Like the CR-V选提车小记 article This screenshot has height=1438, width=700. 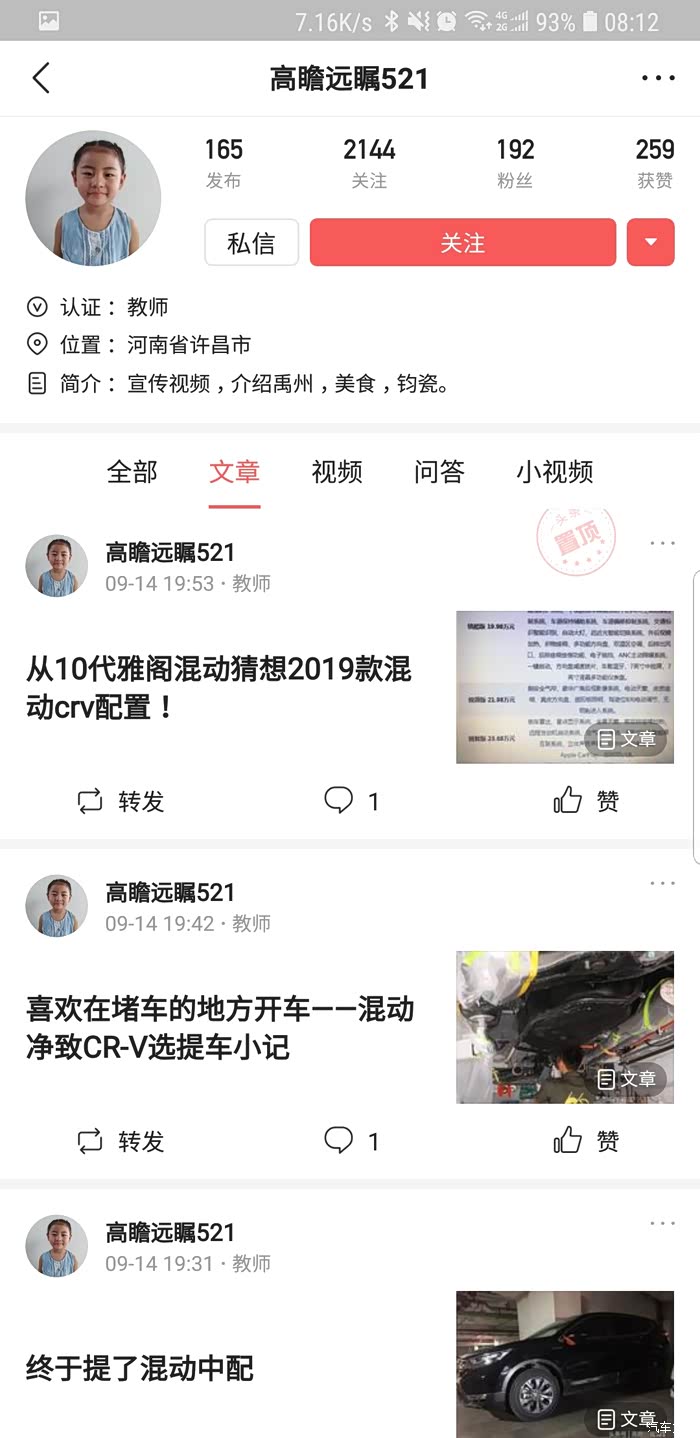click(x=586, y=1141)
